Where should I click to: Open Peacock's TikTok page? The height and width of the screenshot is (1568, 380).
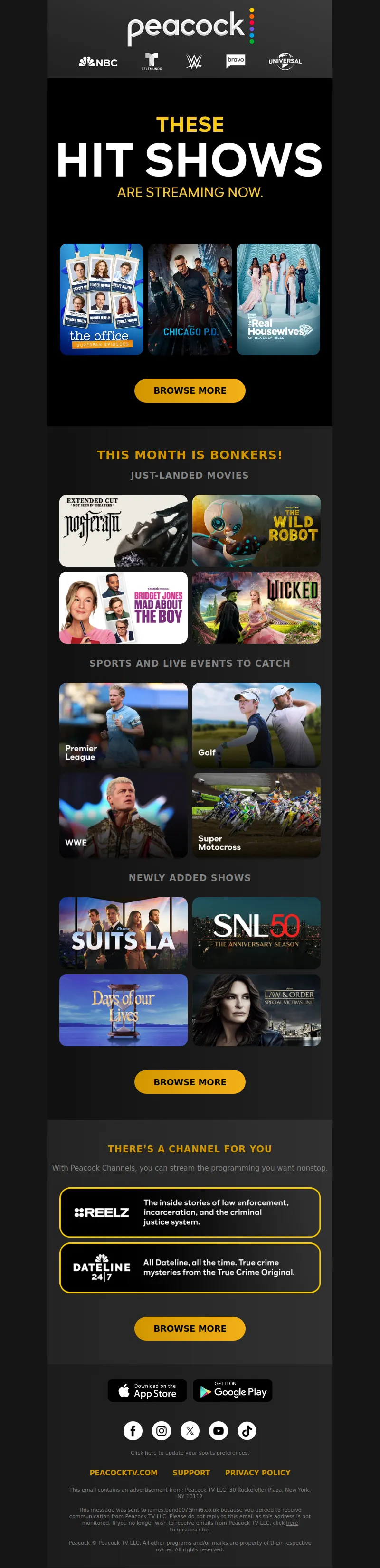[247, 1430]
